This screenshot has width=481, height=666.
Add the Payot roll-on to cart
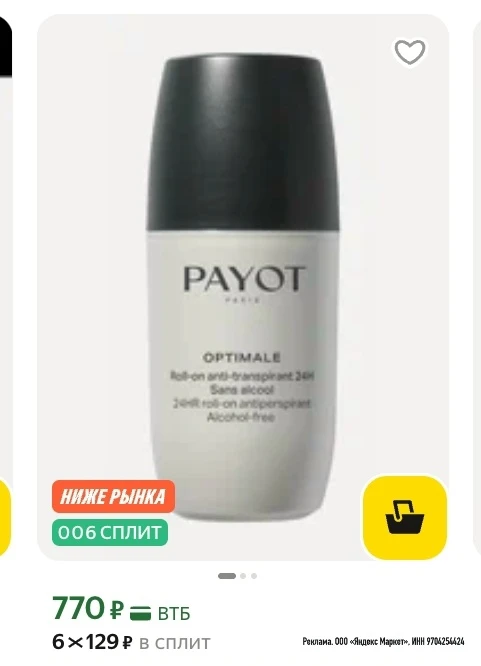[405, 517]
